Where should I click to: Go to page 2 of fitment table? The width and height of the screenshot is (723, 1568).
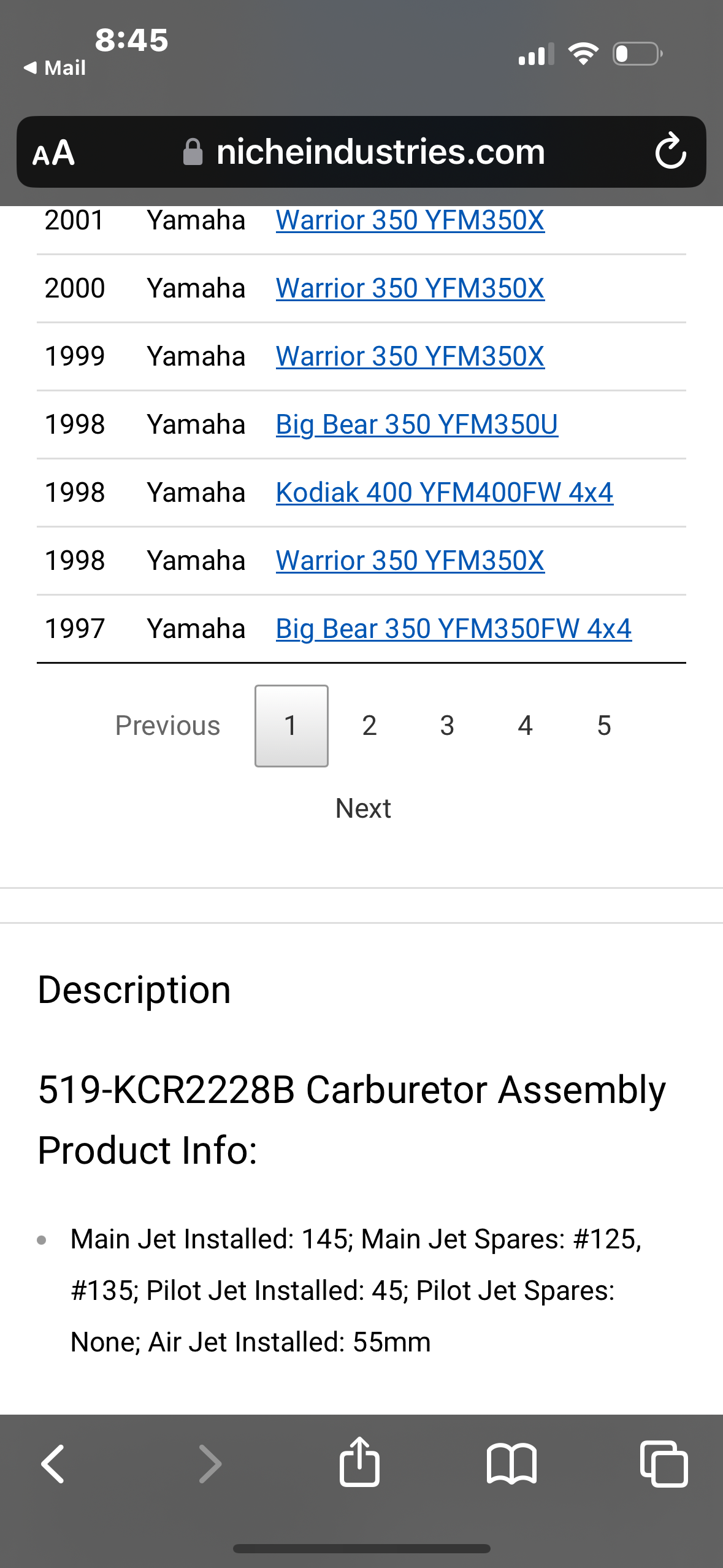pos(369,726)
